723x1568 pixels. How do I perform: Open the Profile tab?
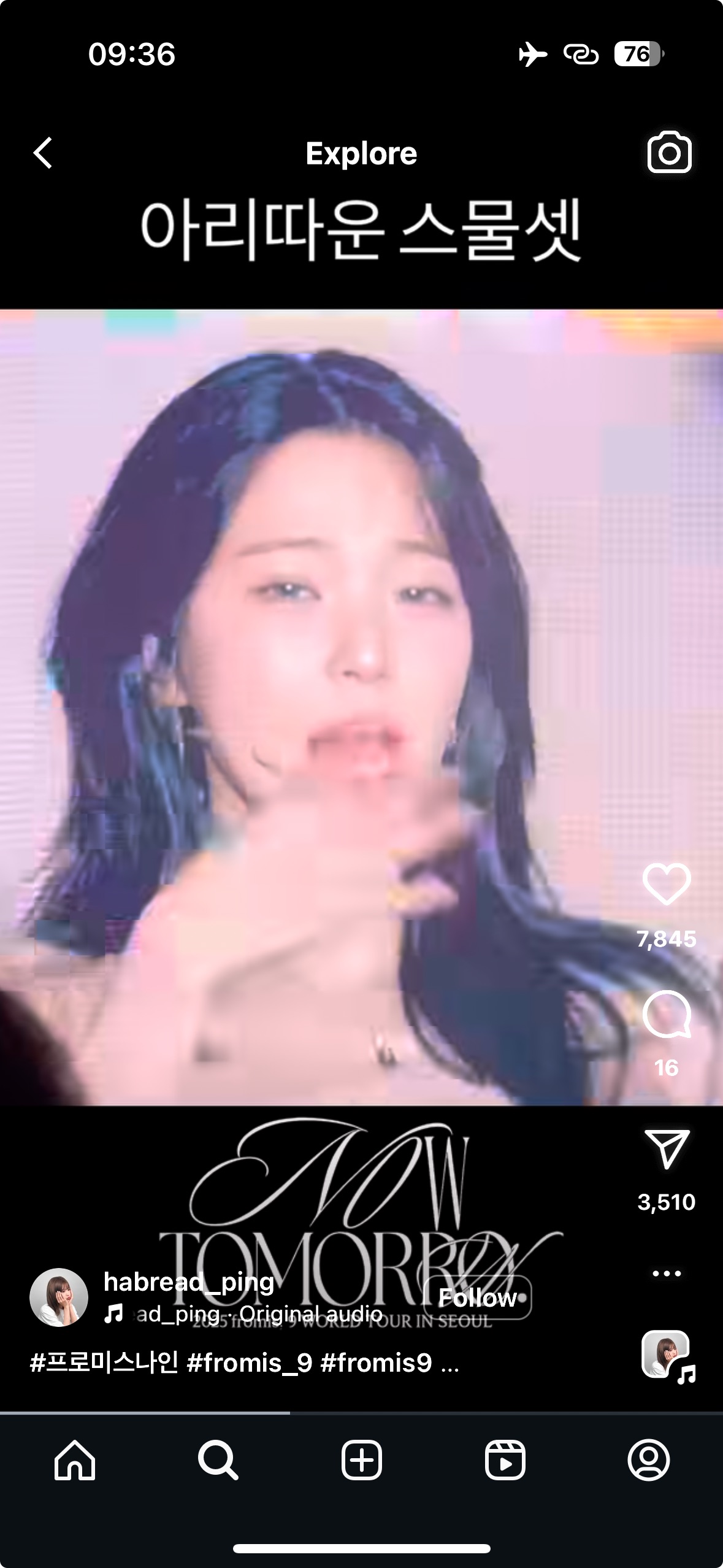pyautogui.click(x=648, y=1460)
